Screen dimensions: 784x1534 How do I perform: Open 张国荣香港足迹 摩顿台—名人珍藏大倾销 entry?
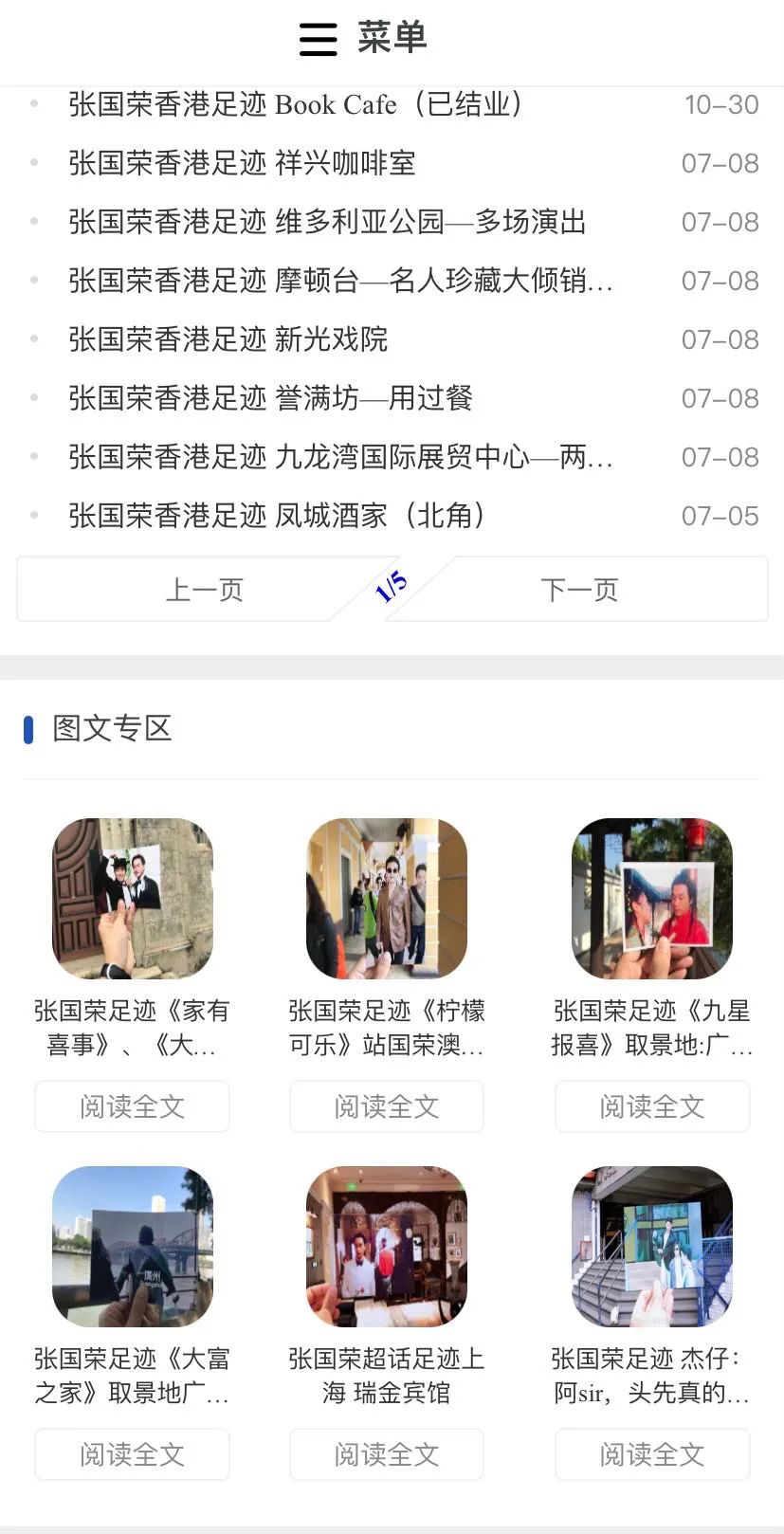point(339,281)
